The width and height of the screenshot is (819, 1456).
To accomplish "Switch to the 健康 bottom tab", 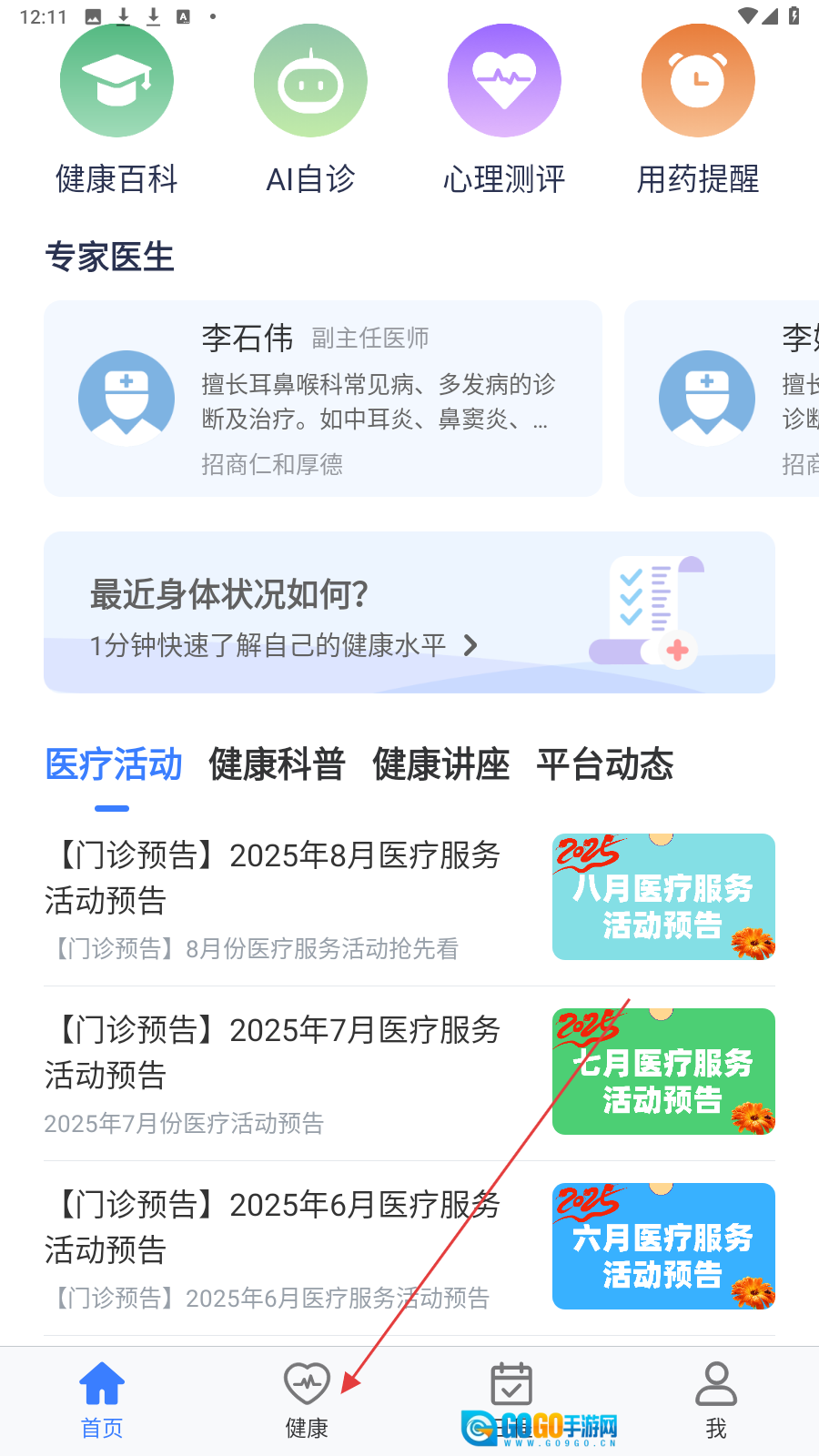I will click(307, 1401).
